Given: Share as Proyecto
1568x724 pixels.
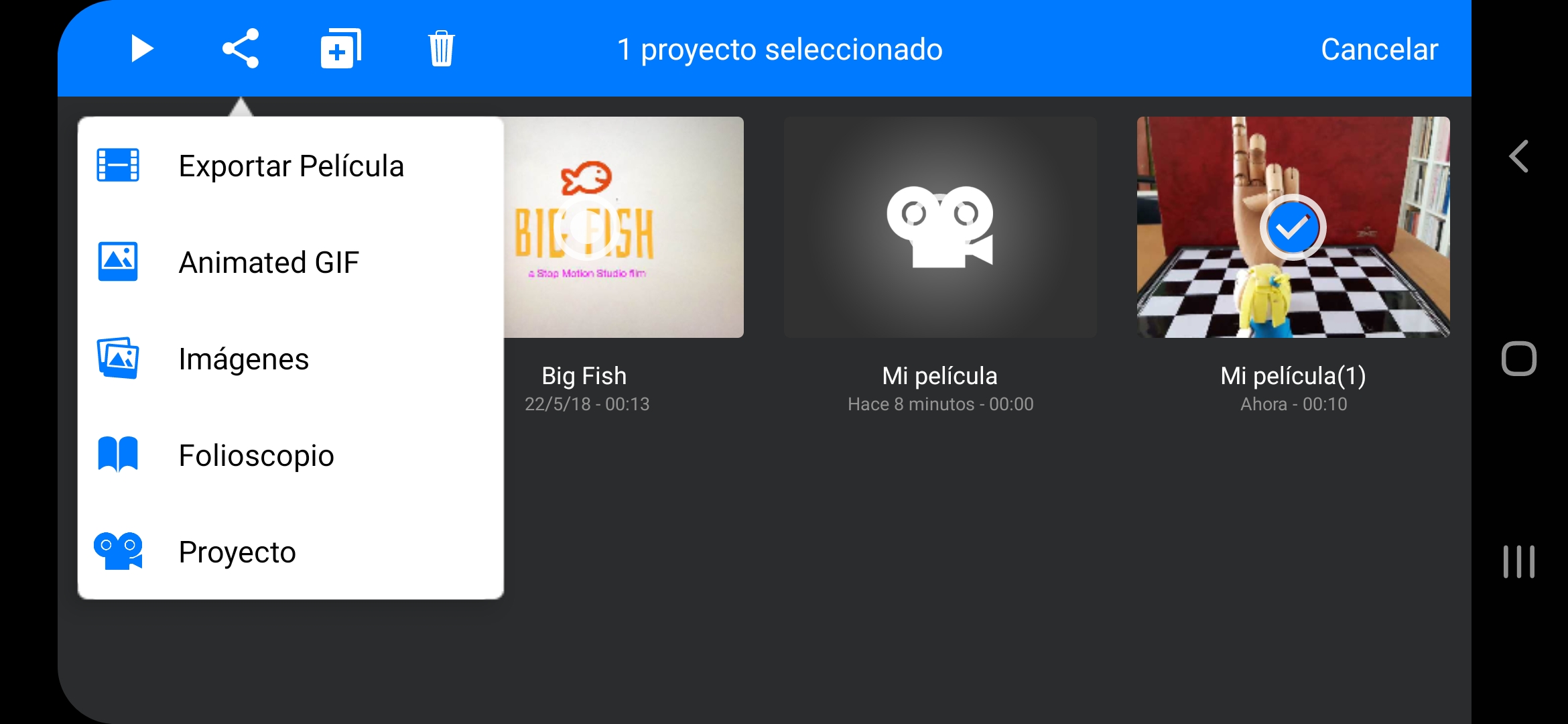Looking at the screenshot, I should point(290,552).
